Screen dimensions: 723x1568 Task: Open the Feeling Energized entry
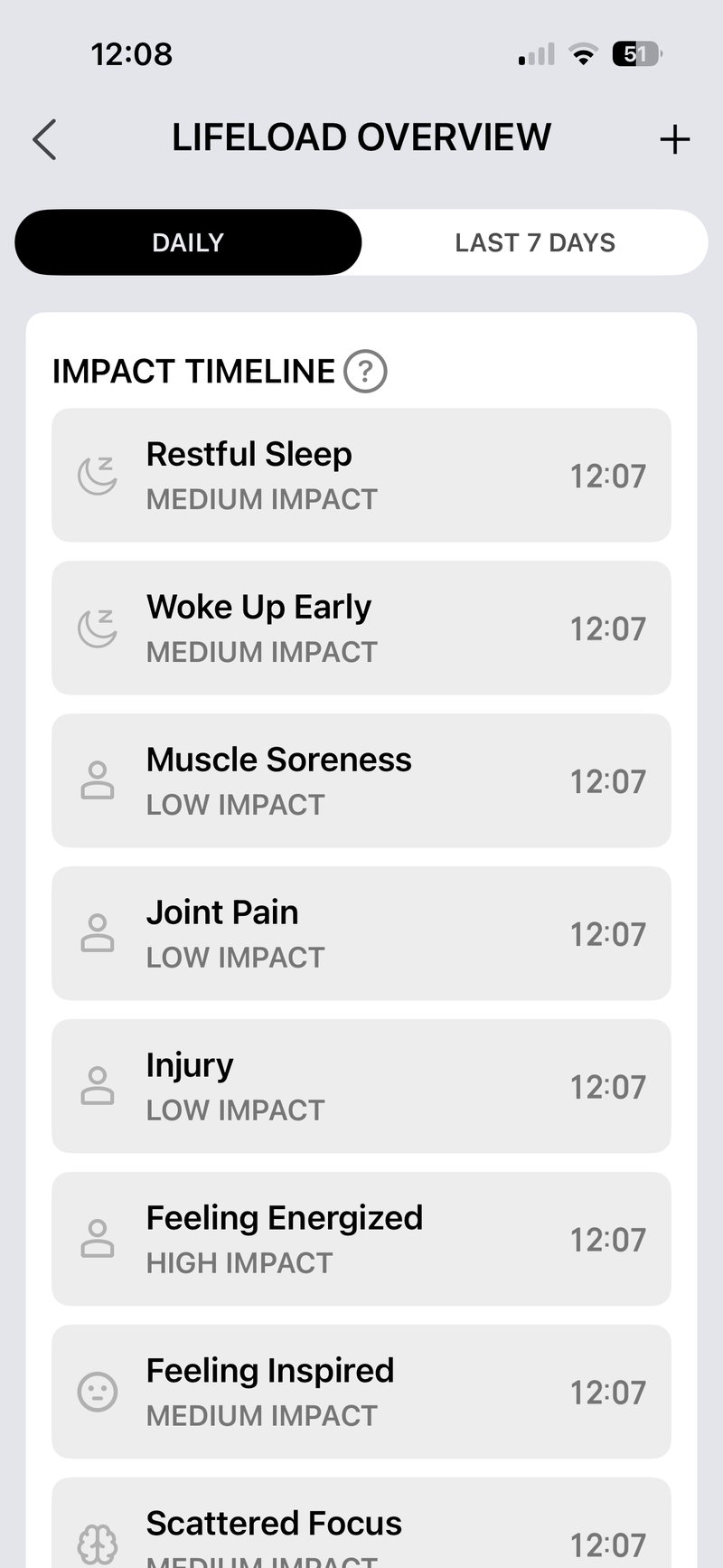pyautogui.click(x=361, y=1240)
